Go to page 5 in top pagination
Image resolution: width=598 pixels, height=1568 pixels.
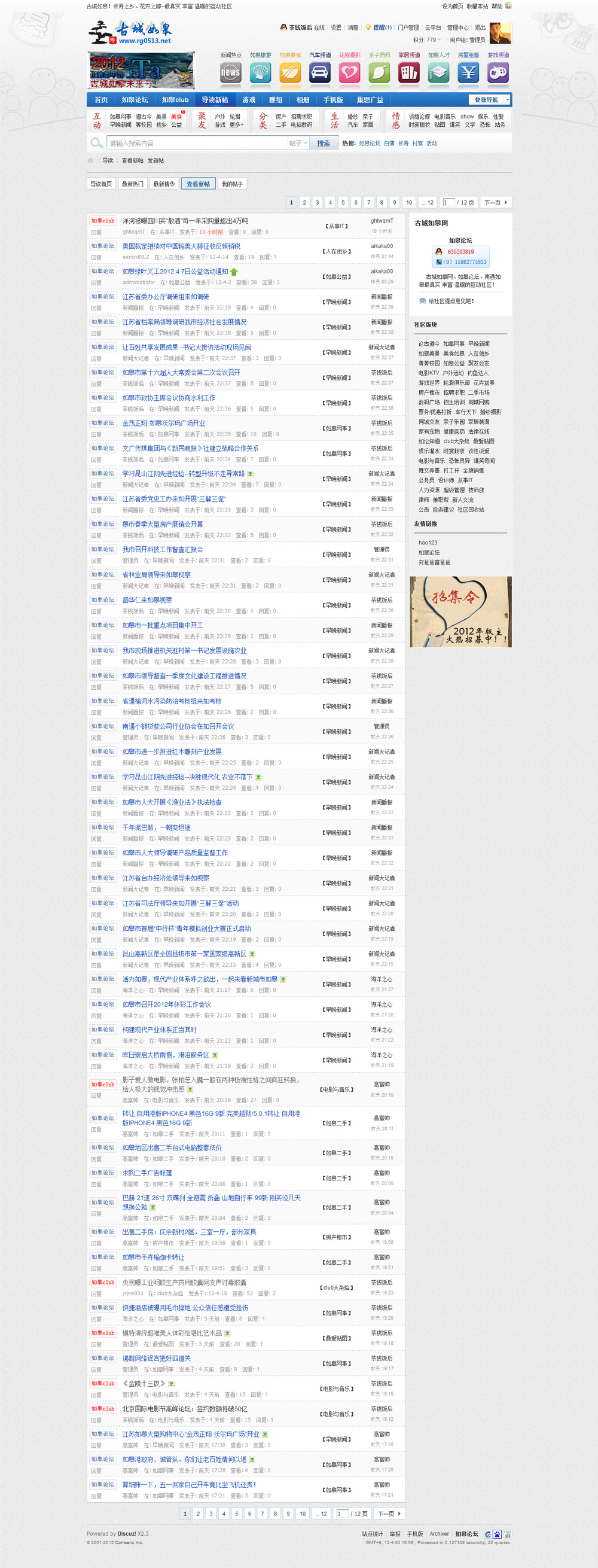pos(343,203)
